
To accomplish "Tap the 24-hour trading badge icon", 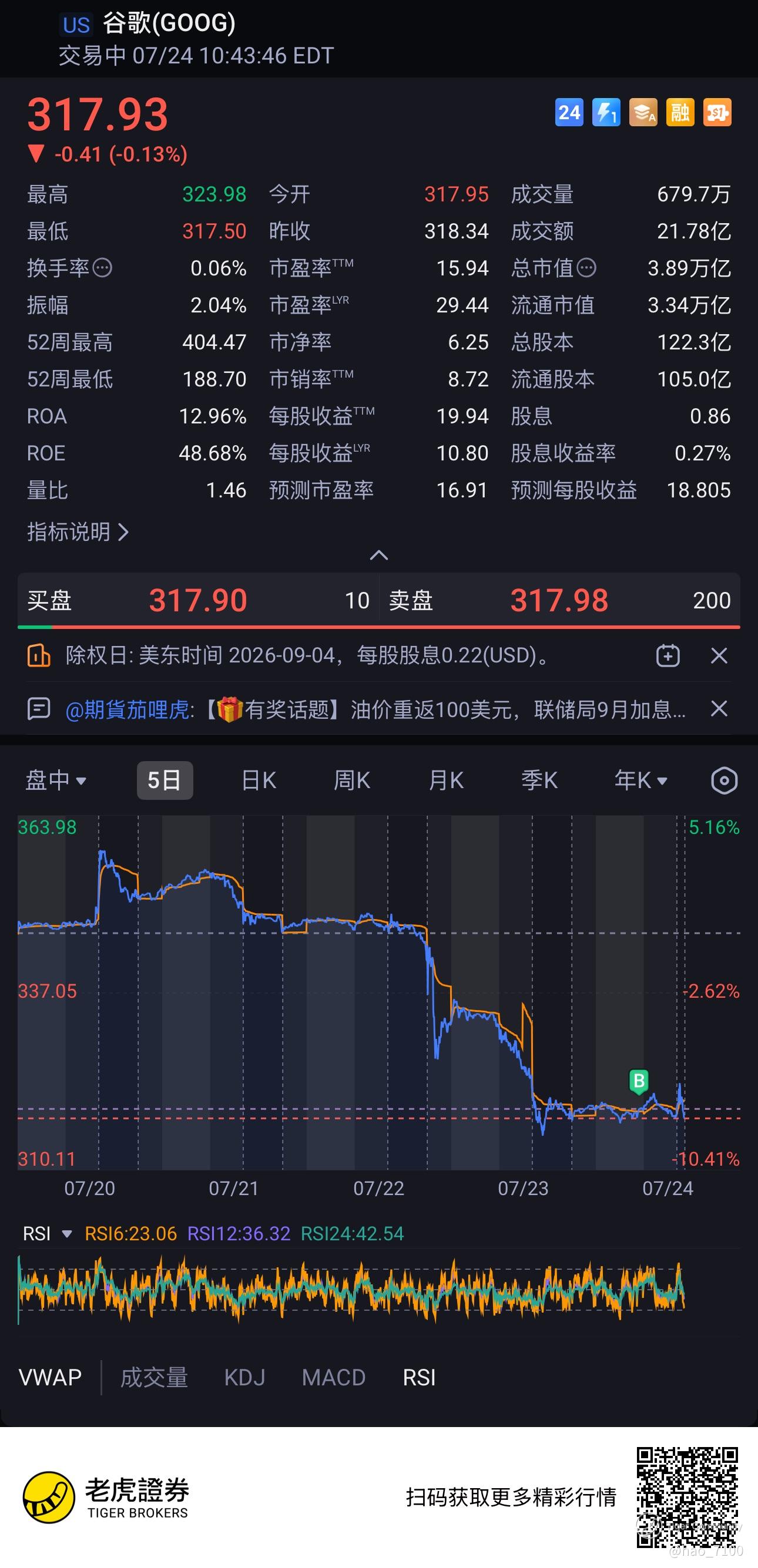I will pyautogui.click(x=569, y=113).
